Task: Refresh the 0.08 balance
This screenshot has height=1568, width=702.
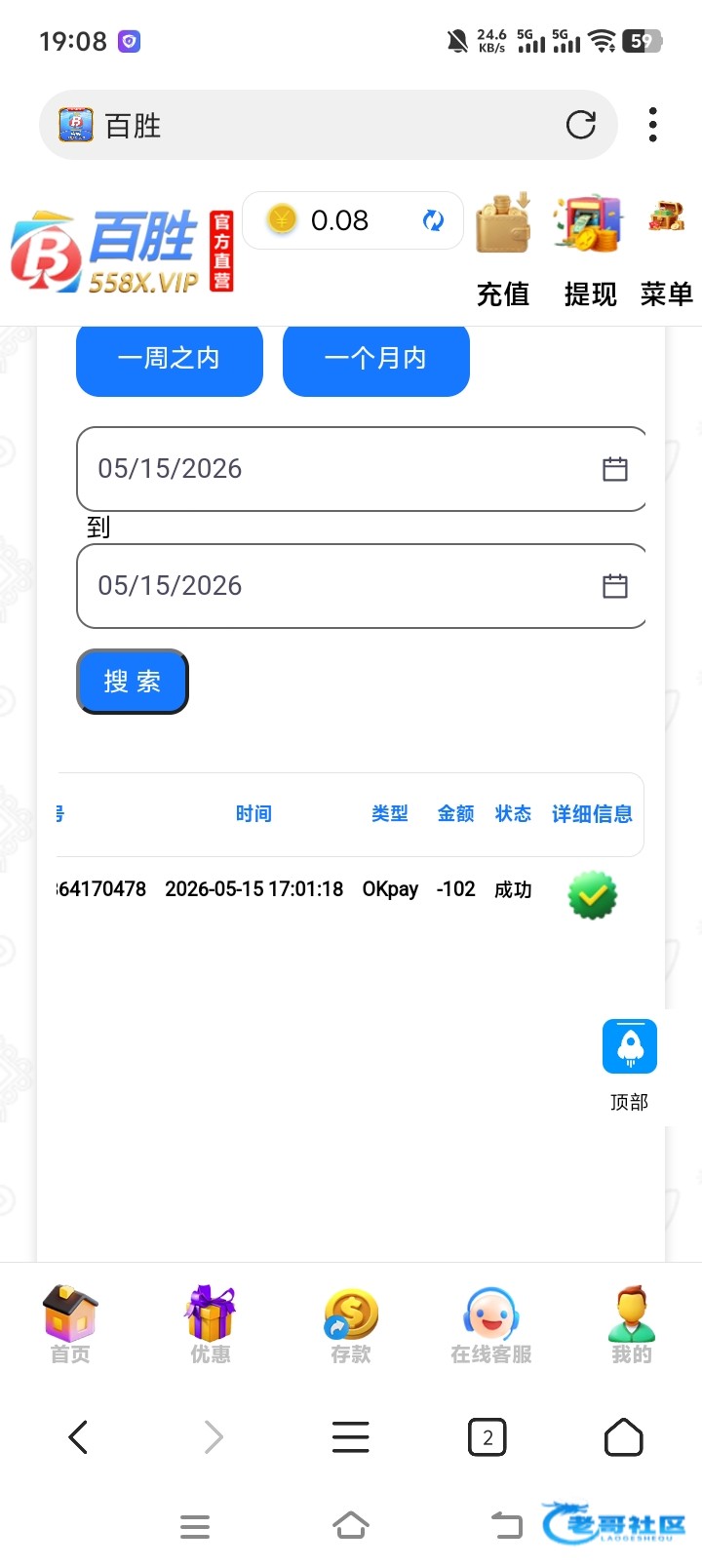Action: [433, 220]
